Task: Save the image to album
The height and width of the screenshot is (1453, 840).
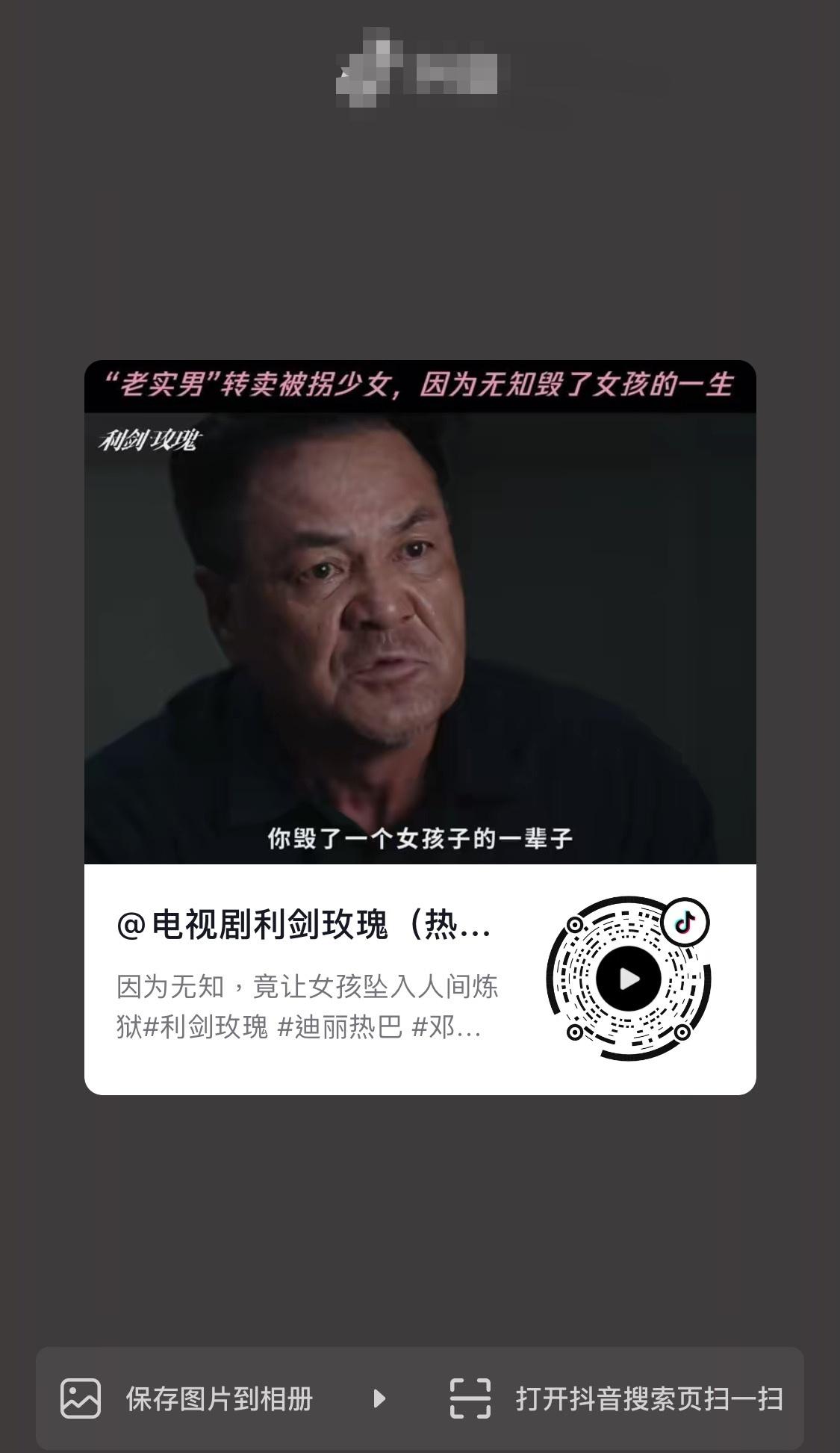Action: [x=187, y=1398]
